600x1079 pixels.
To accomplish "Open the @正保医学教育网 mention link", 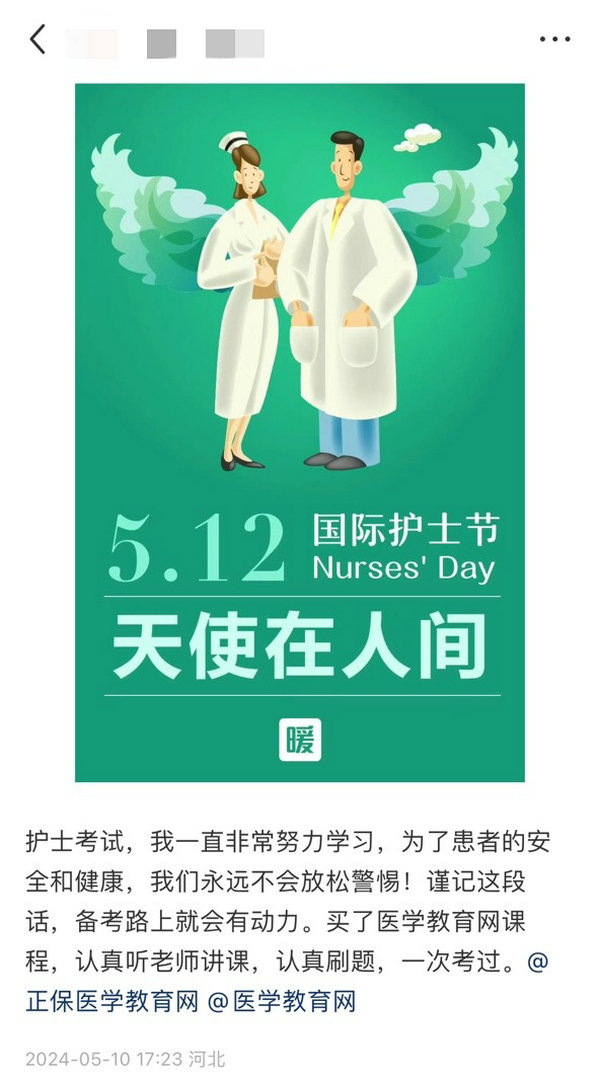I will click(x=112, y=1000).
